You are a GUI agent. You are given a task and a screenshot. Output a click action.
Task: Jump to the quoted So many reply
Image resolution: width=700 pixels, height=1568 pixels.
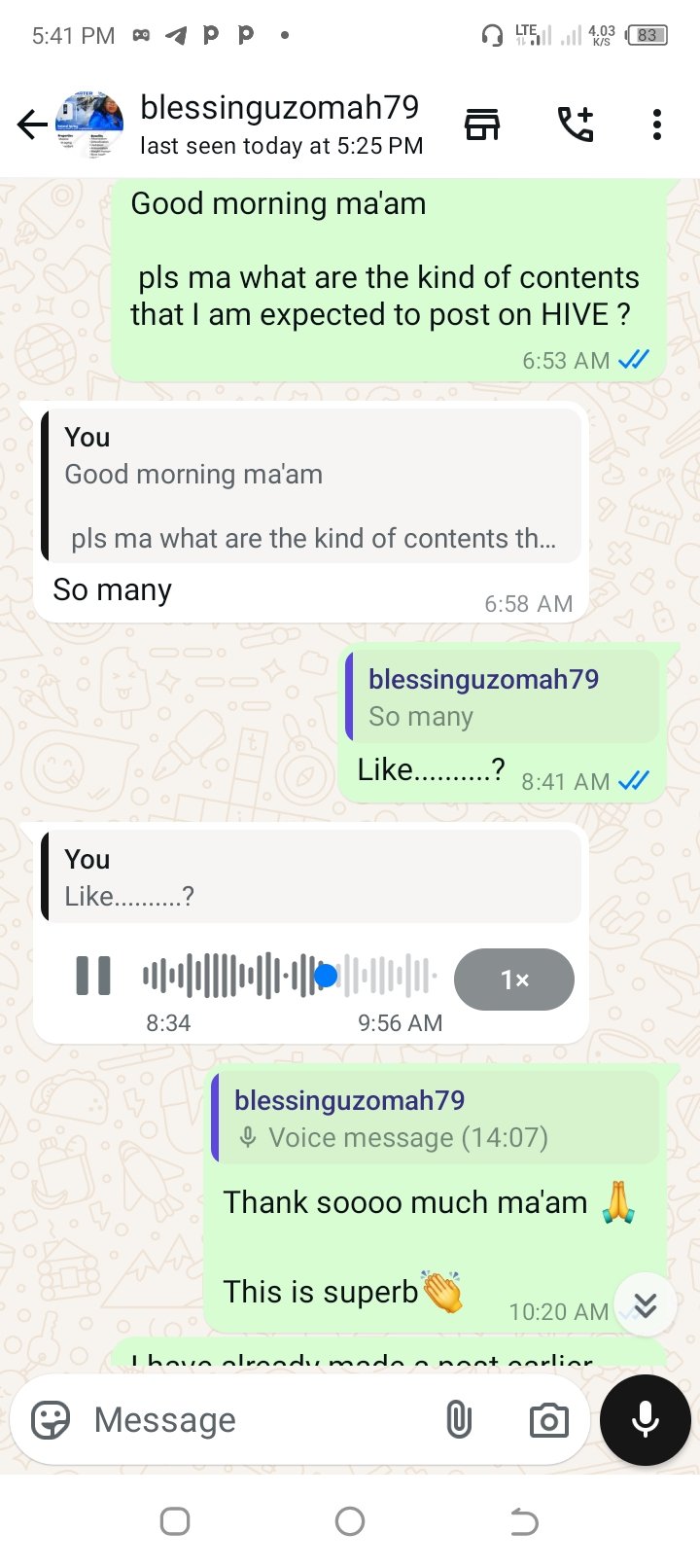click(x=503, y=697)
